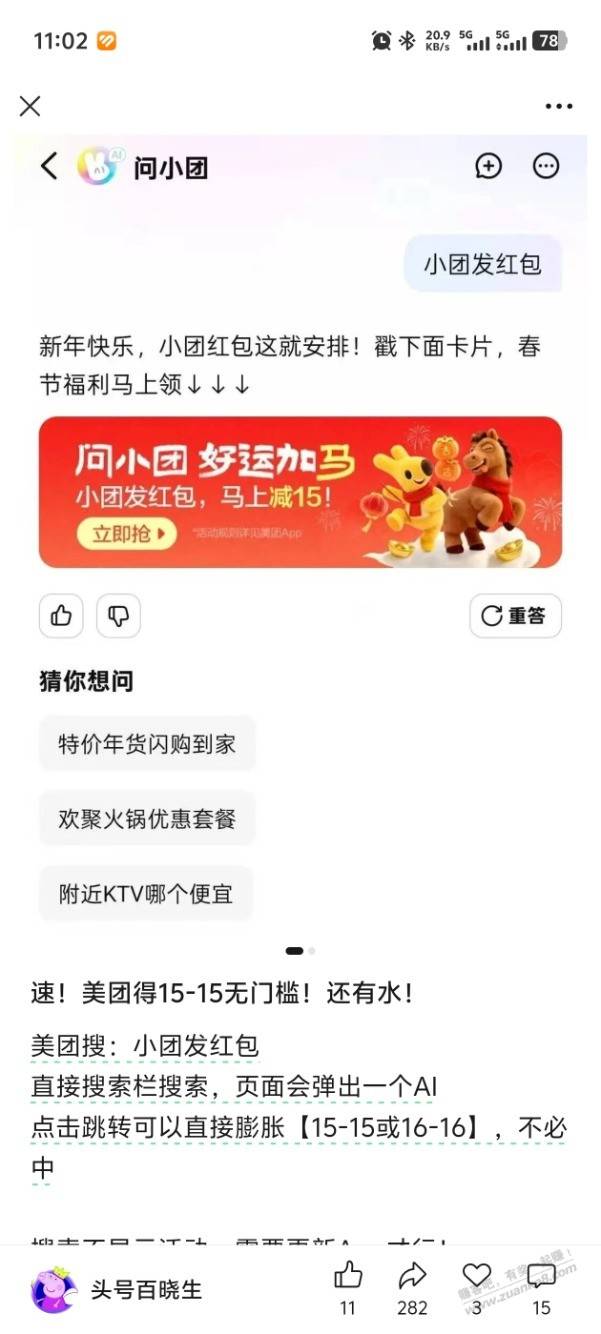
Task: Open the 问小团 screenshot image in the post
Action: (x=300, y=540)
